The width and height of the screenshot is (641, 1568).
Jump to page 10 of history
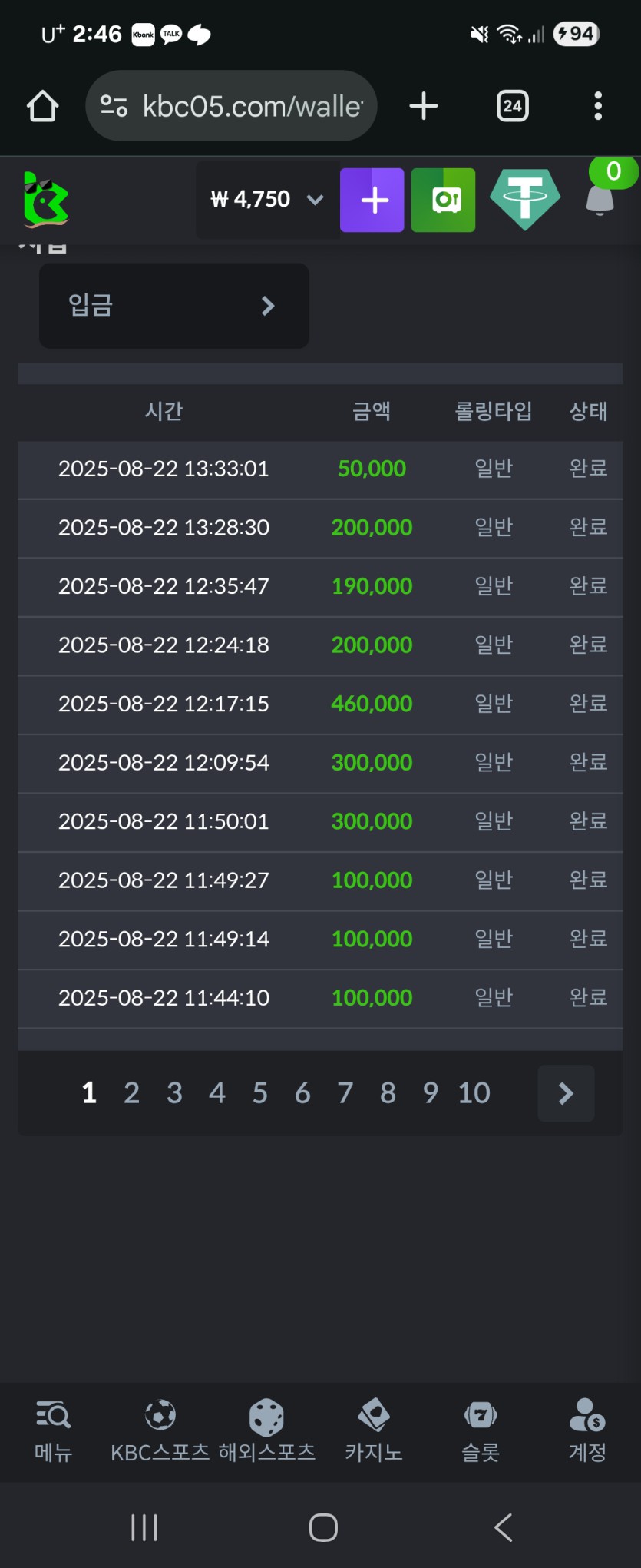pyautogui.click(x=474, y=1092)
